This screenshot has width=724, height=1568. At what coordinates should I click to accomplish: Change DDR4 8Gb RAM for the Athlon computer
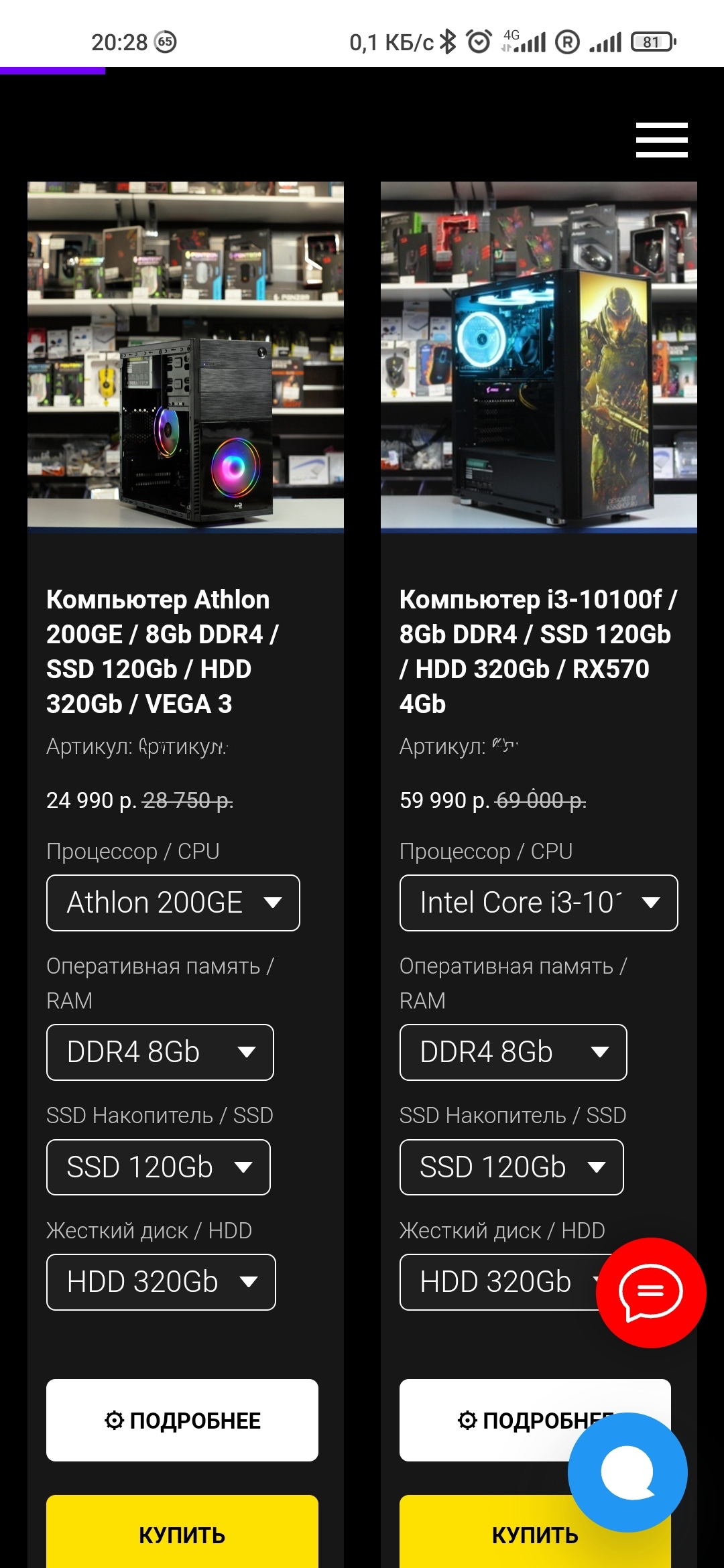(160, 1052)
